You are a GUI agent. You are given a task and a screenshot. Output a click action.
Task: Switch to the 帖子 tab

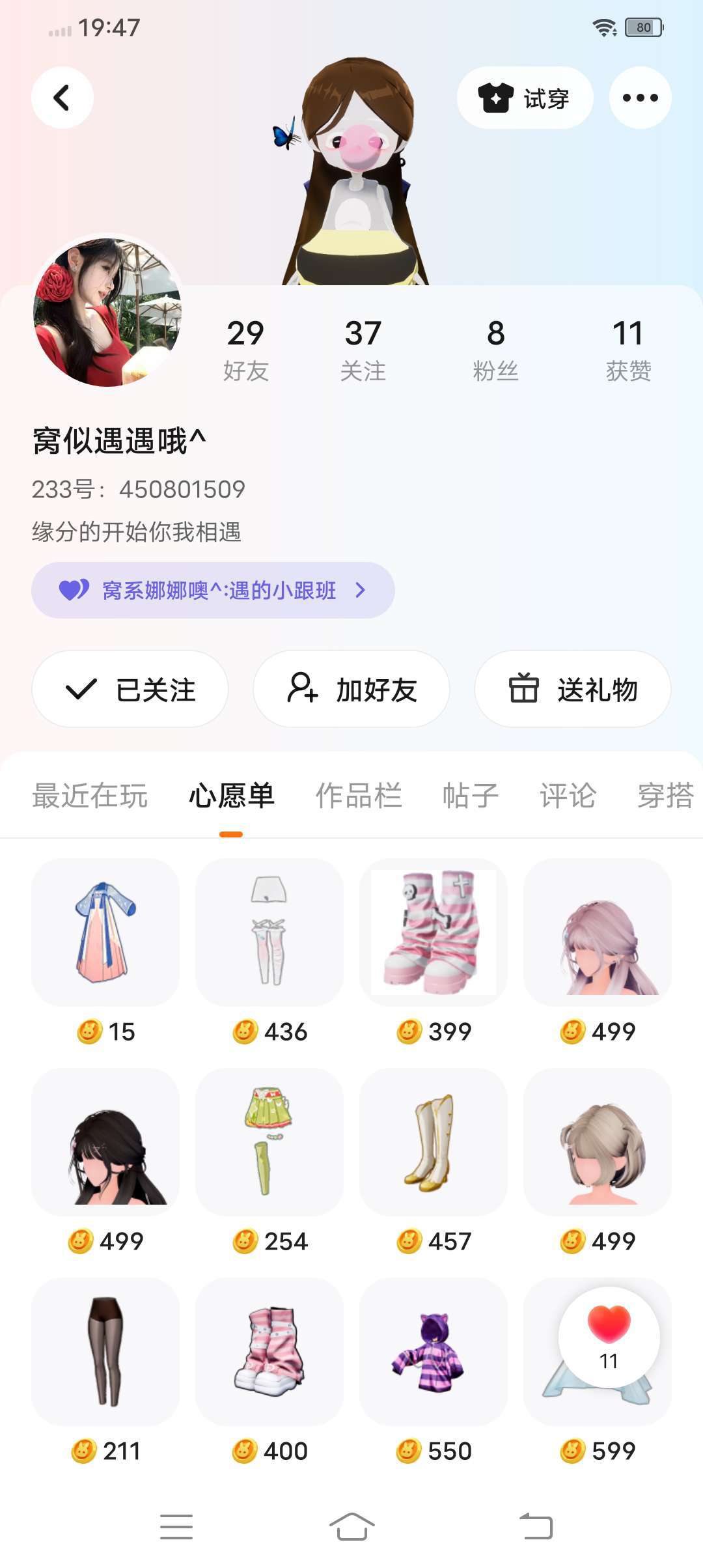coord(470,796)
